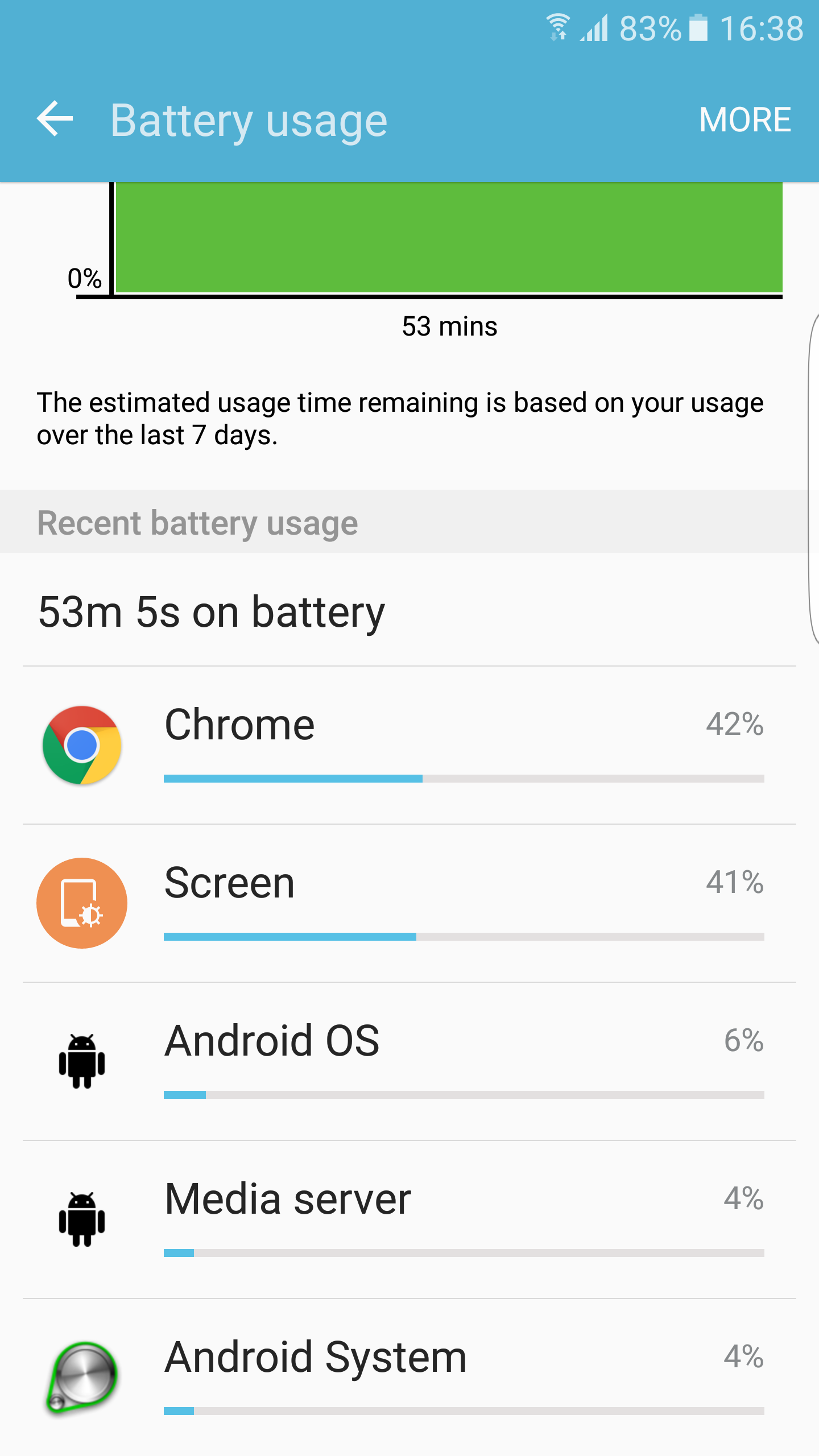Open the MORE options menu
The height and width of the screenshot is (1456, 819).
(x=744, y=119)
